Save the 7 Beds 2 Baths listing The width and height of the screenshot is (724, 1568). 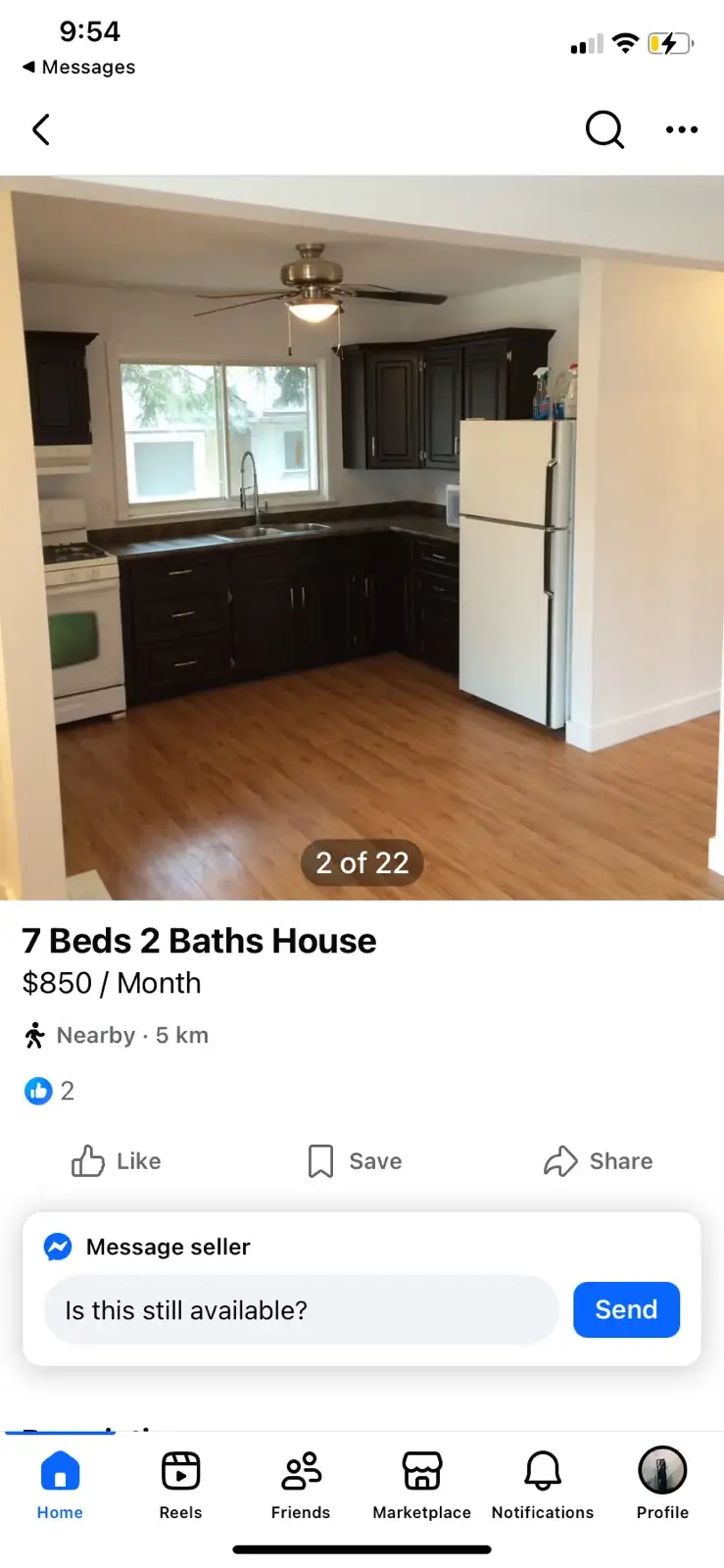(x=355, y=1161)
